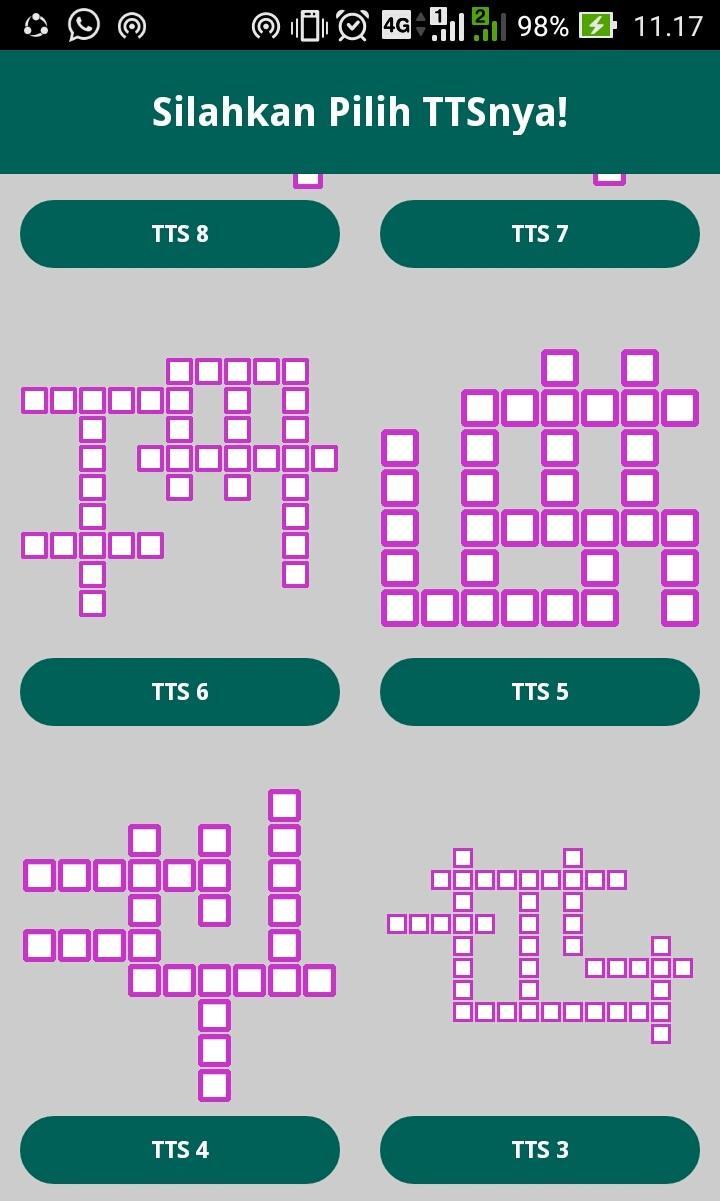
Task: Open the TTS 7 crossword
Action: 540,234
